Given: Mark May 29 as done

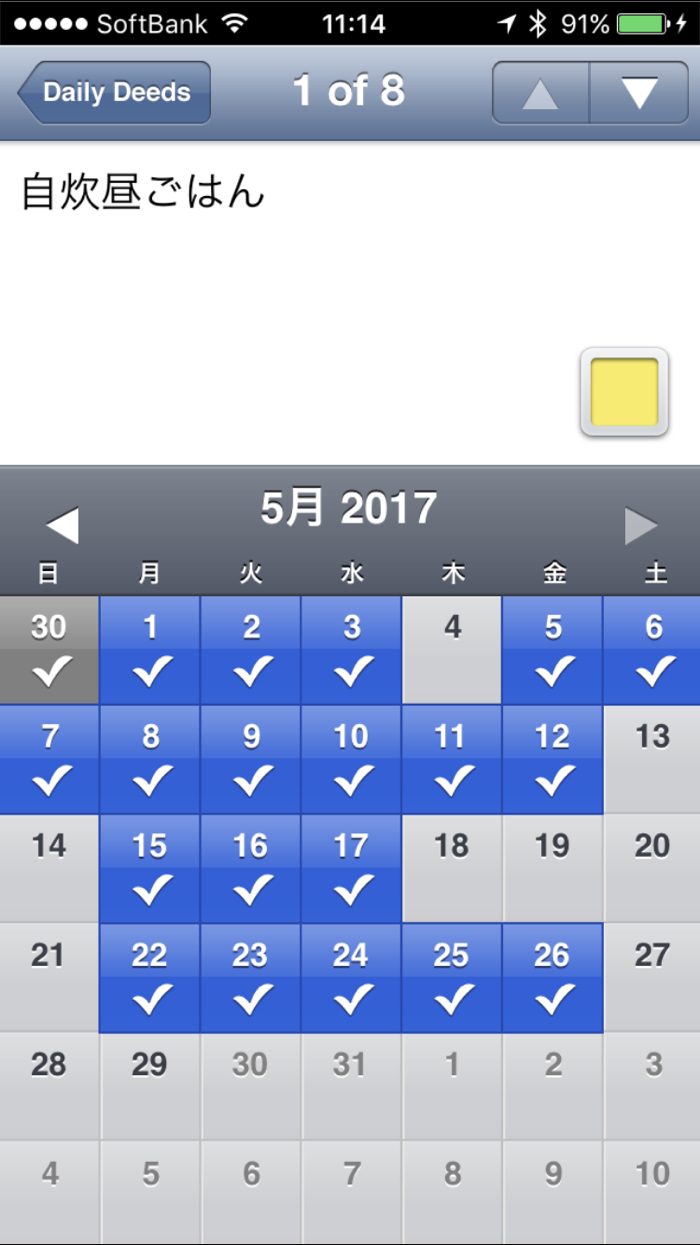Looking at the screenshot, I should pos(150,1086).
